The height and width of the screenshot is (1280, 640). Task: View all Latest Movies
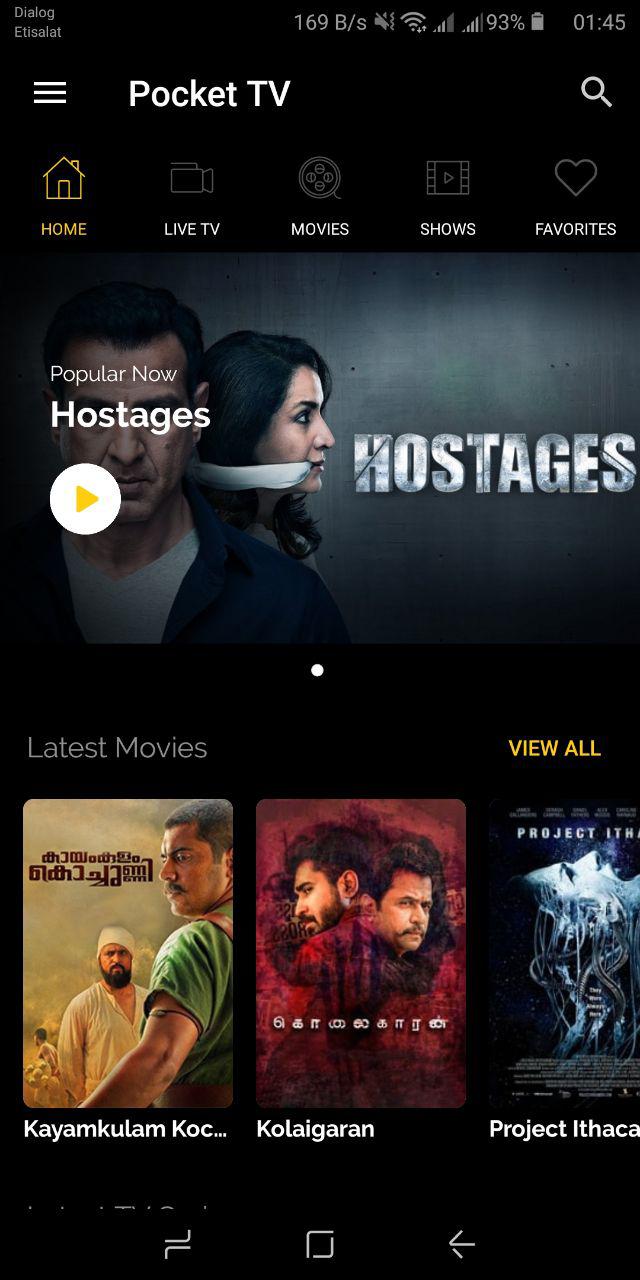554,748
